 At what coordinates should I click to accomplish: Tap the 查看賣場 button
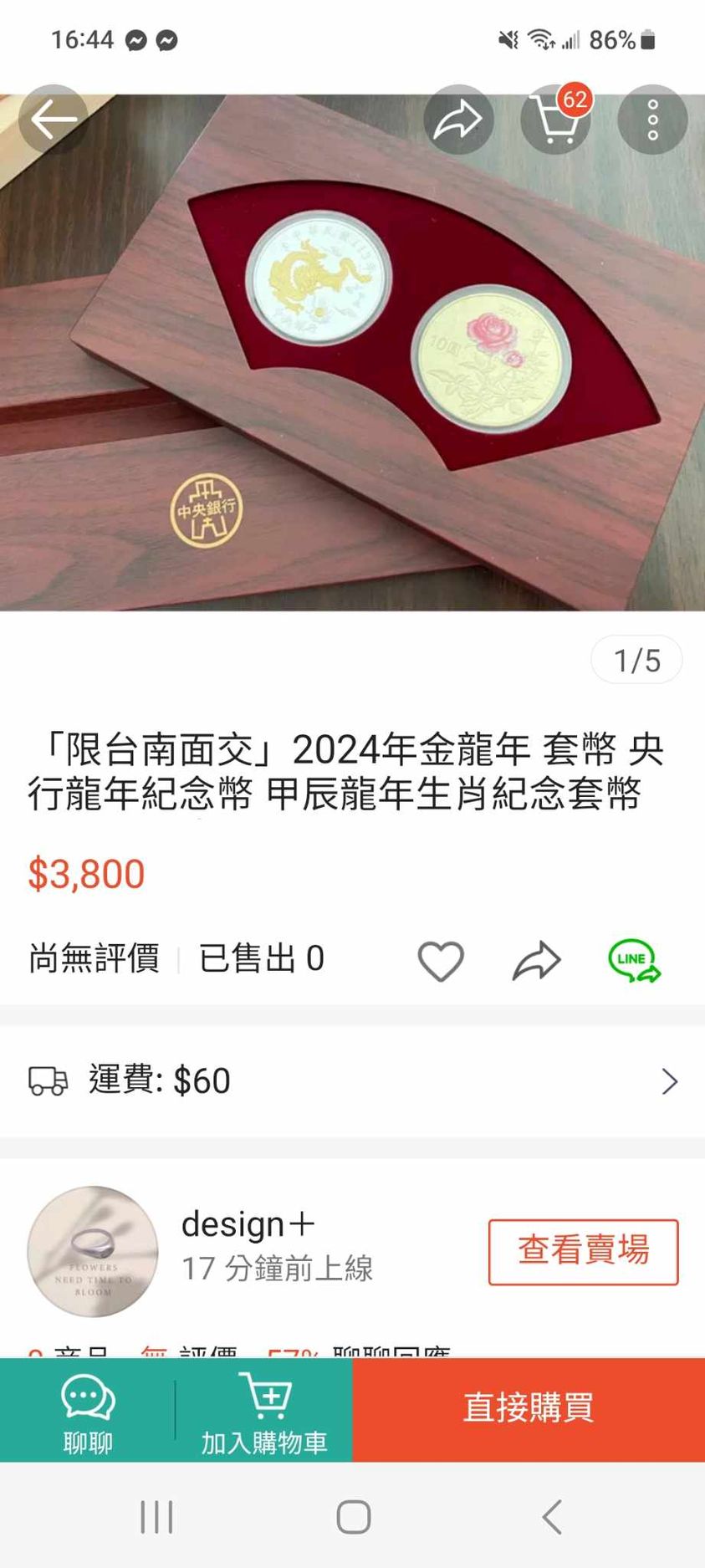pyautogui.click(x=583, y=1251)
